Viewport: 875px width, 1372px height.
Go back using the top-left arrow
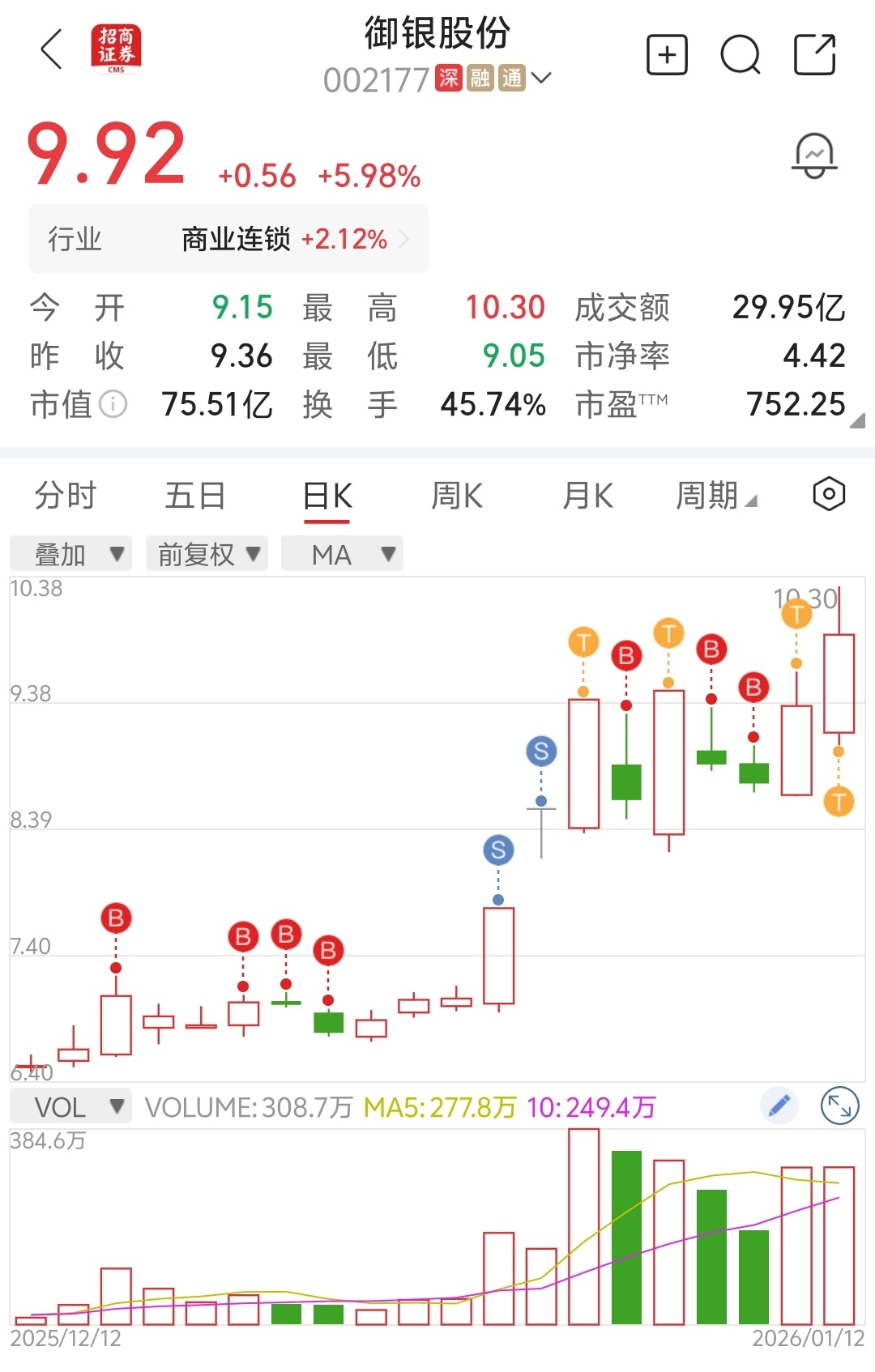[x=52, y=50]
